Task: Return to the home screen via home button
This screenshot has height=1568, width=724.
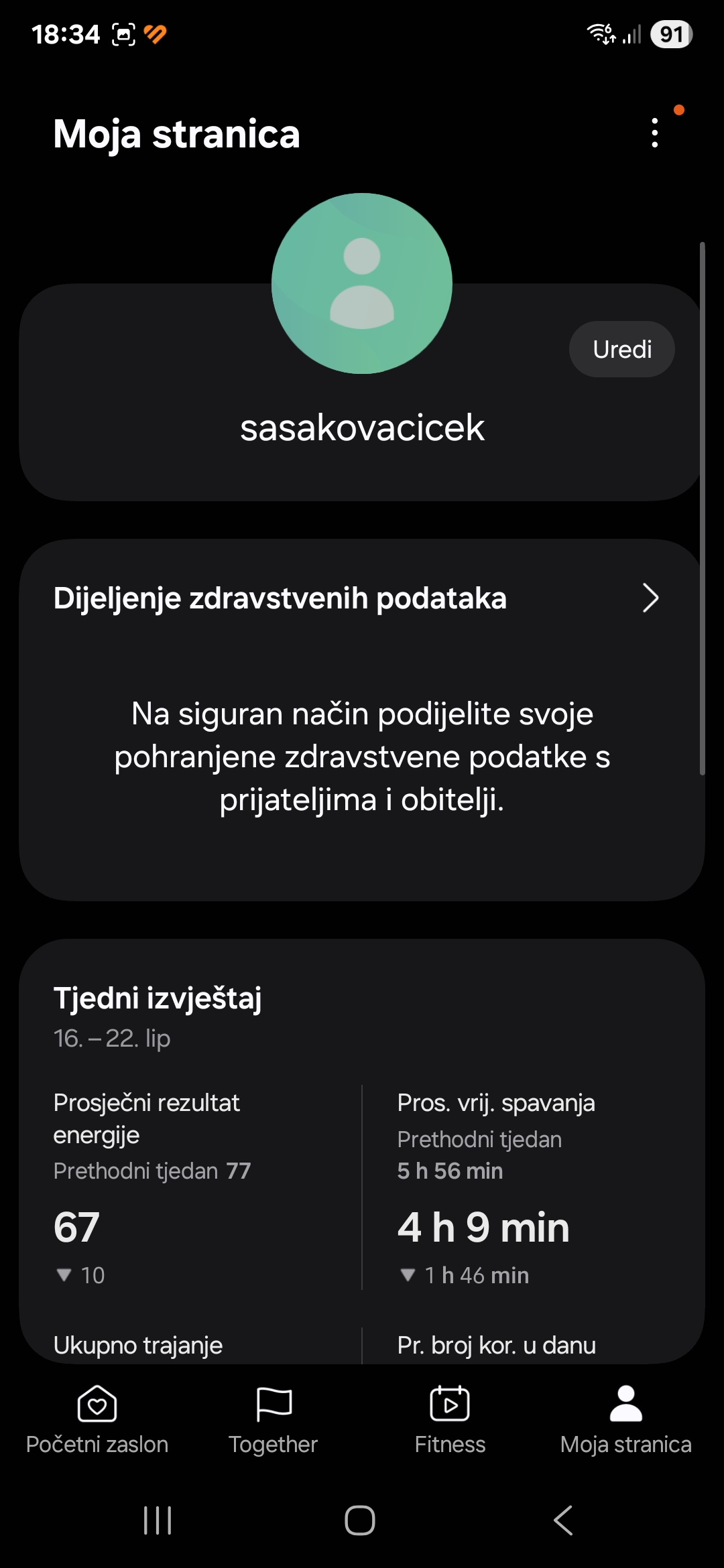Action: 360,1520
